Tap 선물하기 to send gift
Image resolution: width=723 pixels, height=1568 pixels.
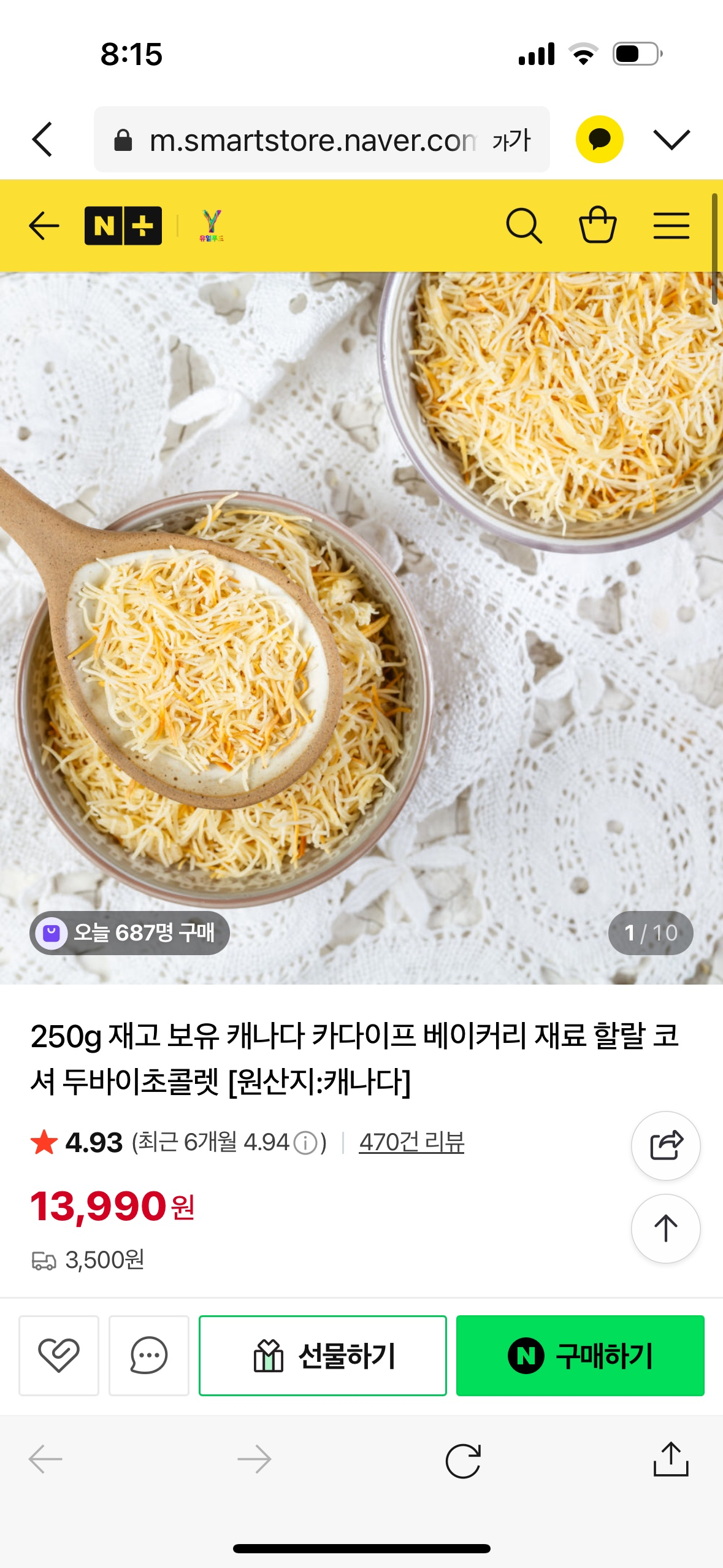pyautogui.click(x=323, y=1355)
